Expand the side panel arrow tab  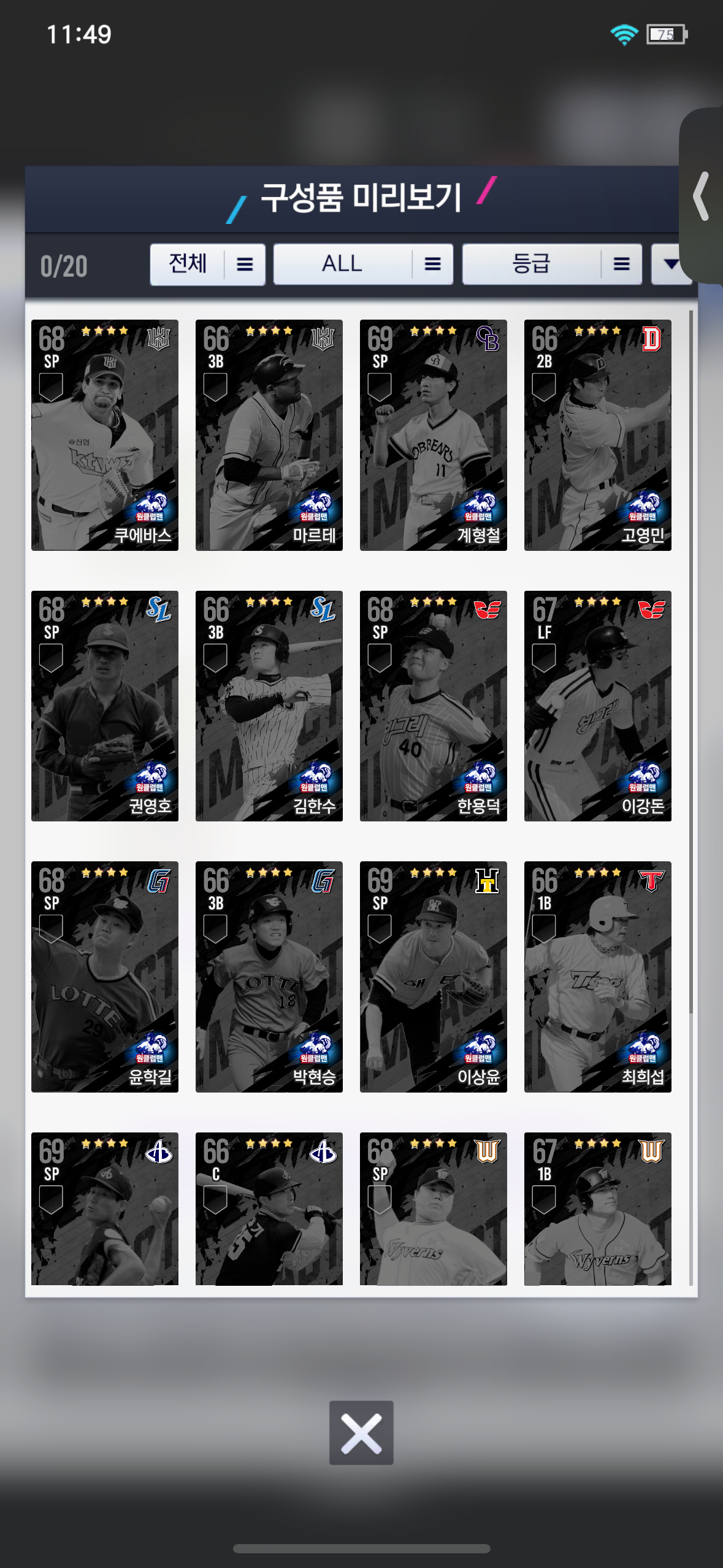tap(702, 196)
